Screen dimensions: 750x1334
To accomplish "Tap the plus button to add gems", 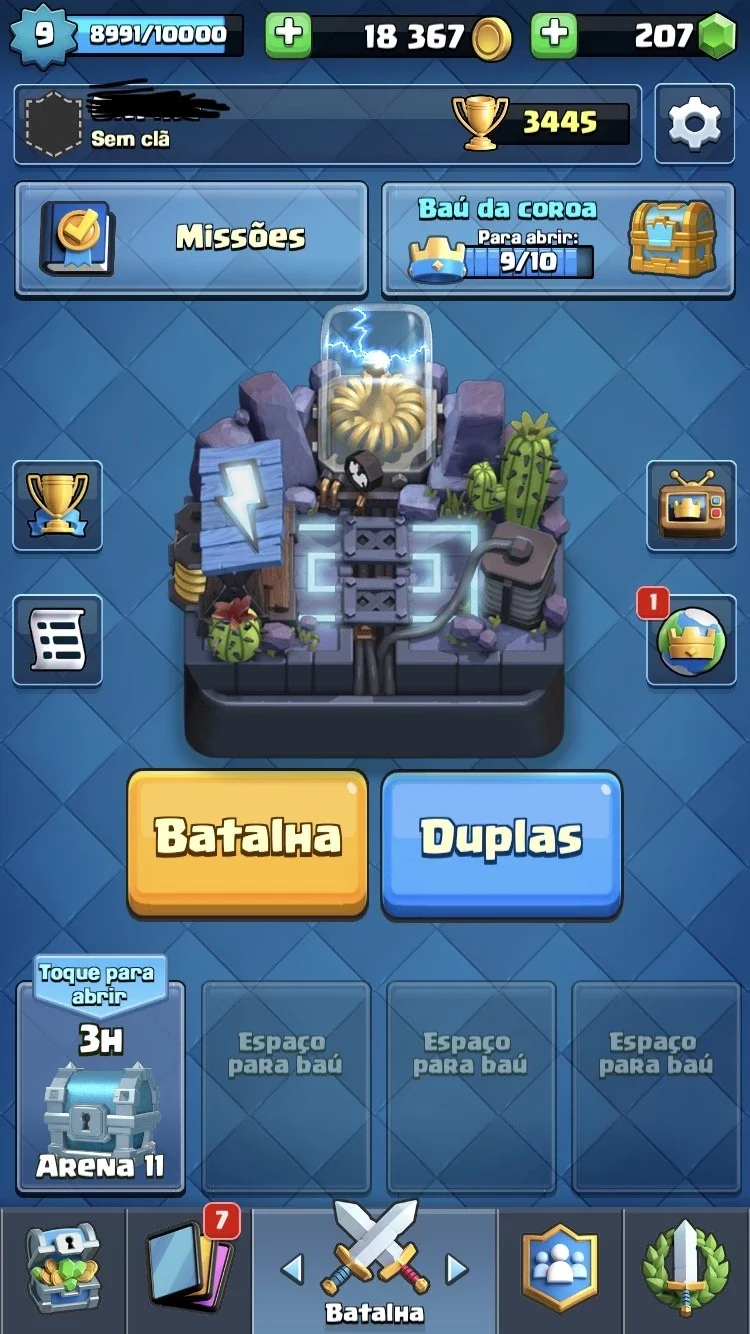I will 554,35.
